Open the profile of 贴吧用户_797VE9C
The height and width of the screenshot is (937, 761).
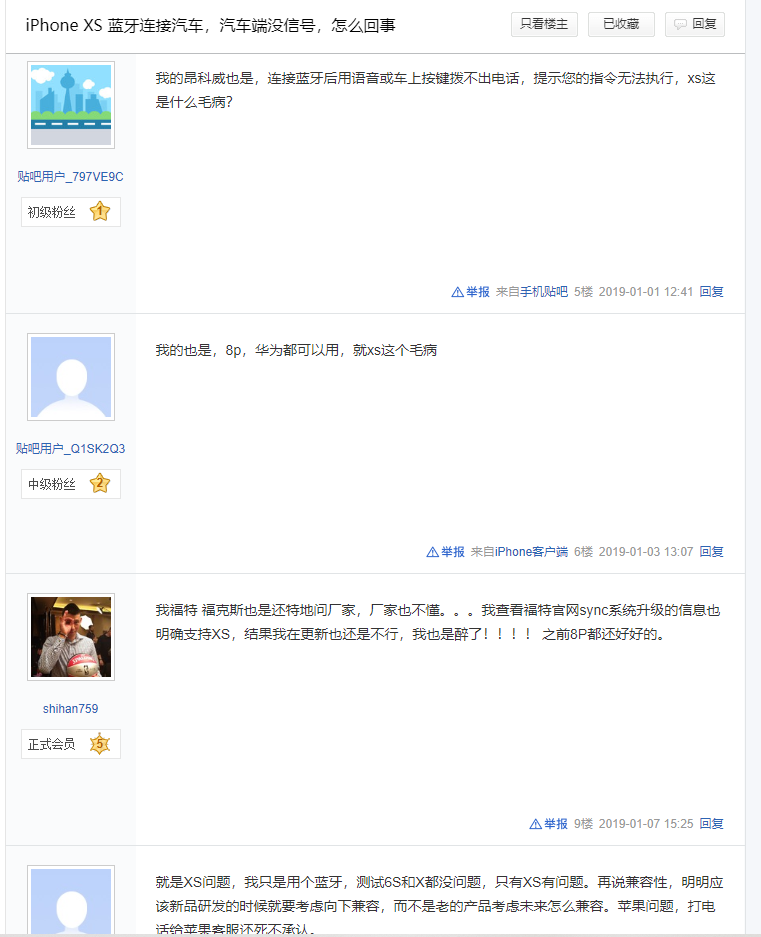70,176
